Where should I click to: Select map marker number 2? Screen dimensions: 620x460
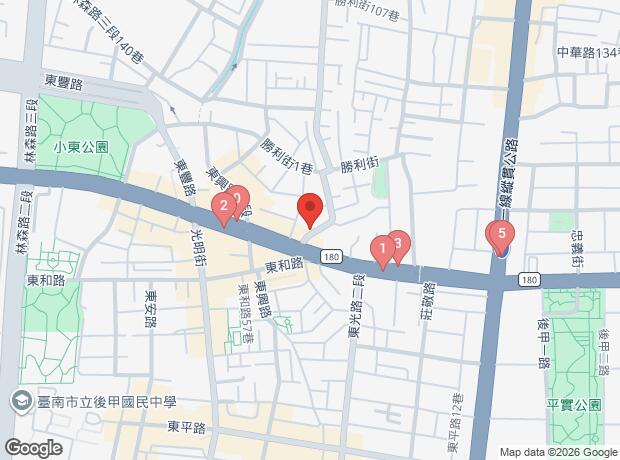pos(224,208)
